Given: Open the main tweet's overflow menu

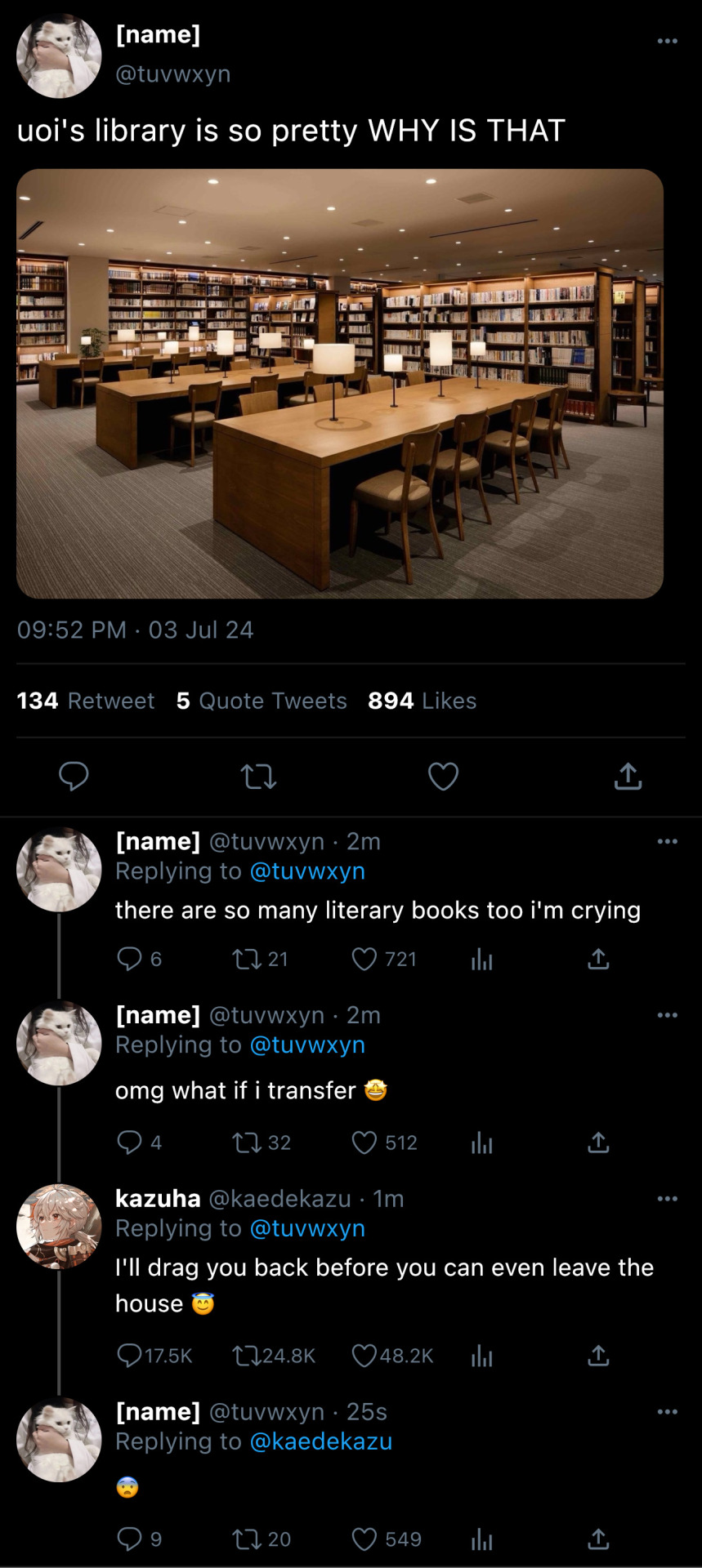Looking at the screenshot, I should [667, 41].
